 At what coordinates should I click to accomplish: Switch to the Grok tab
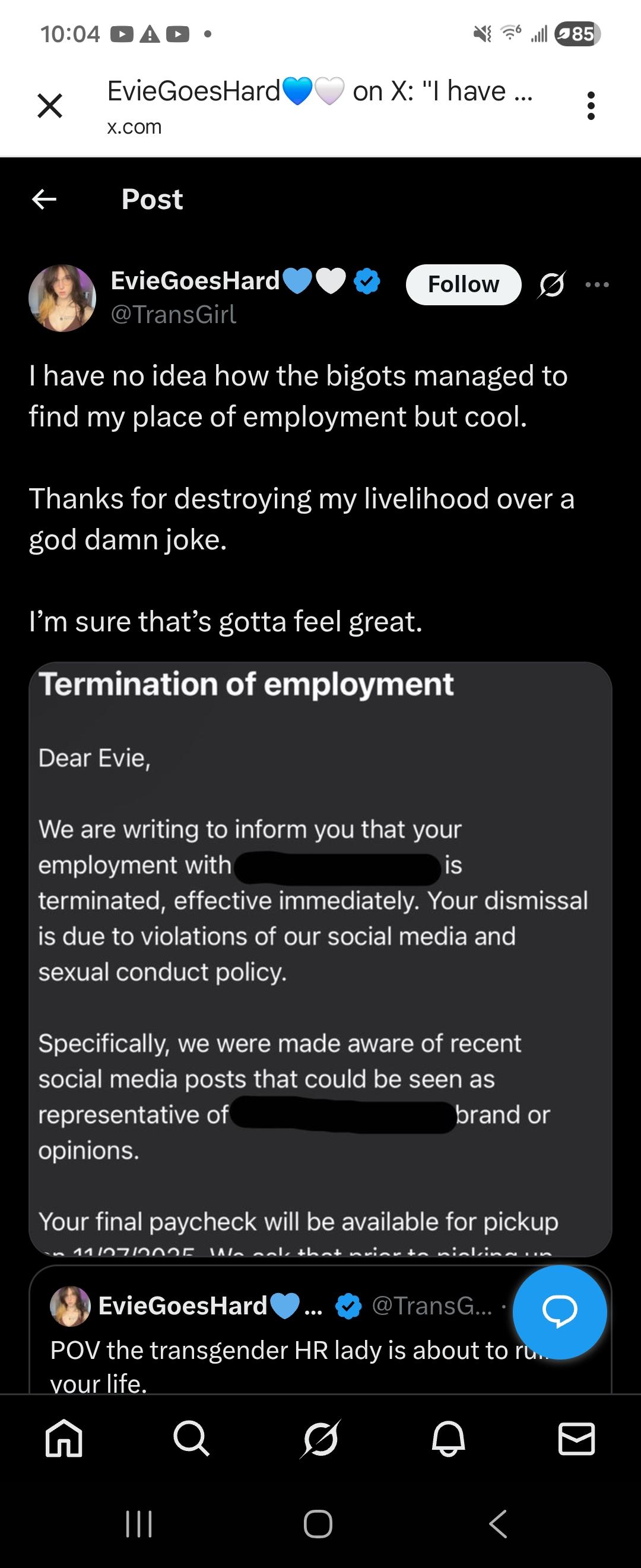320,1439
